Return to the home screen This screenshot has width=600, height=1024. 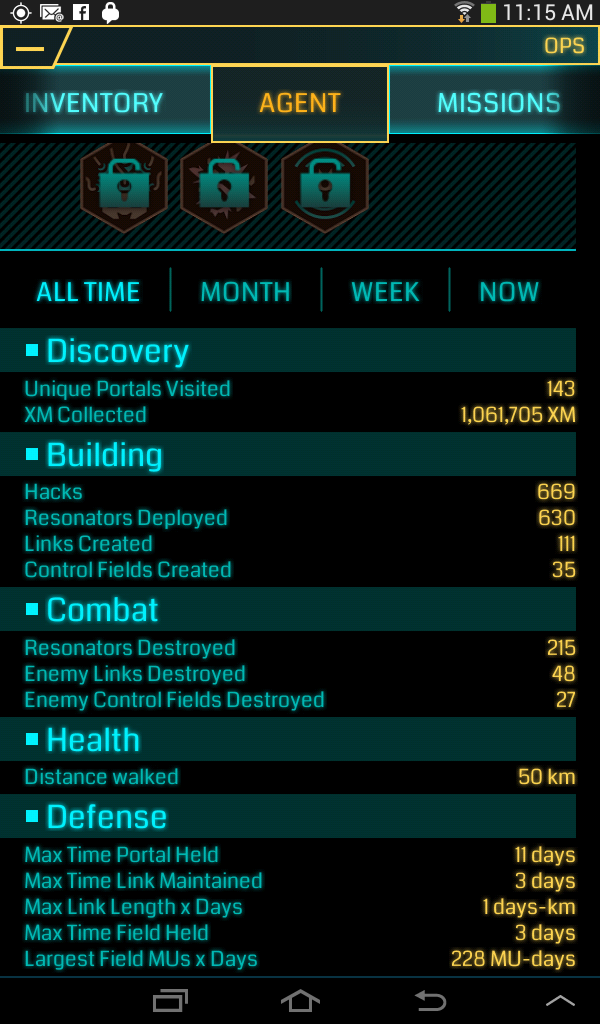click(300, 1001)
